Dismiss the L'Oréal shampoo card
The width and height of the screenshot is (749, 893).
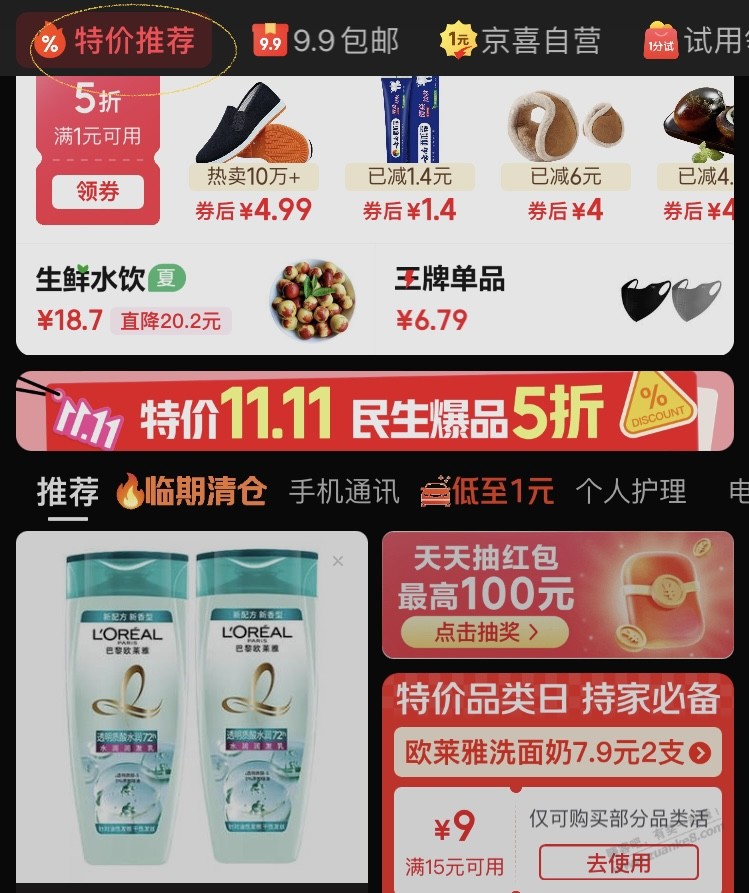click(x=338, y=561)
